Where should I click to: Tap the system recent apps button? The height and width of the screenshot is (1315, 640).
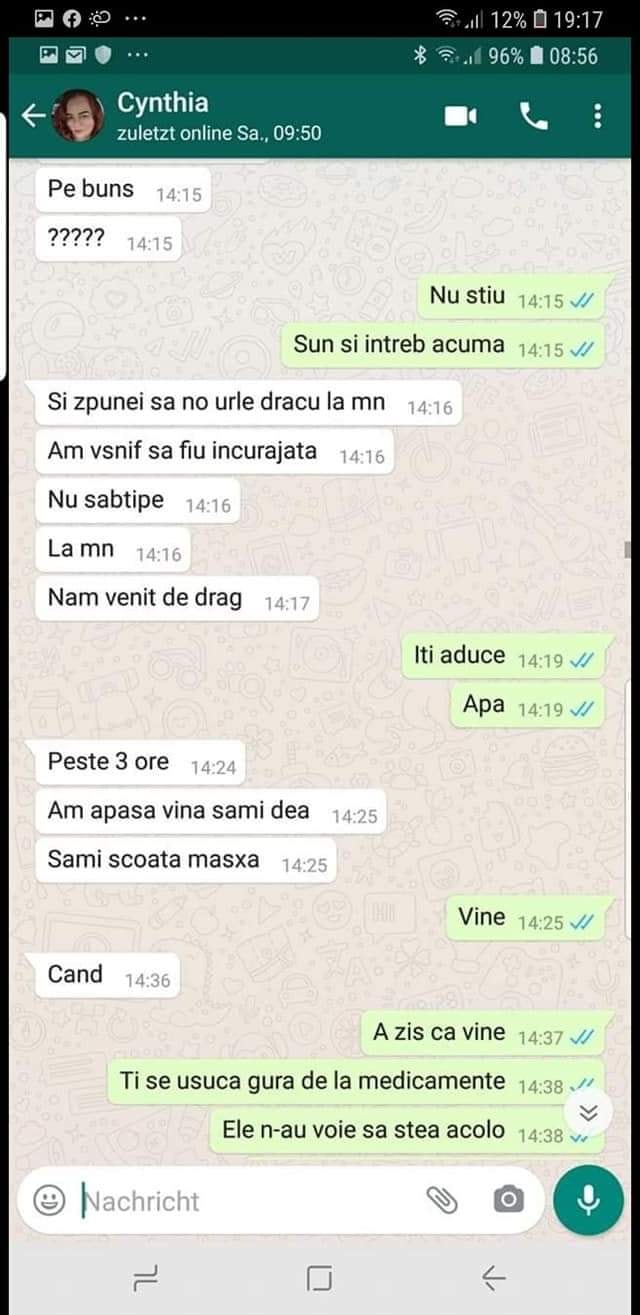[146, 1277]
